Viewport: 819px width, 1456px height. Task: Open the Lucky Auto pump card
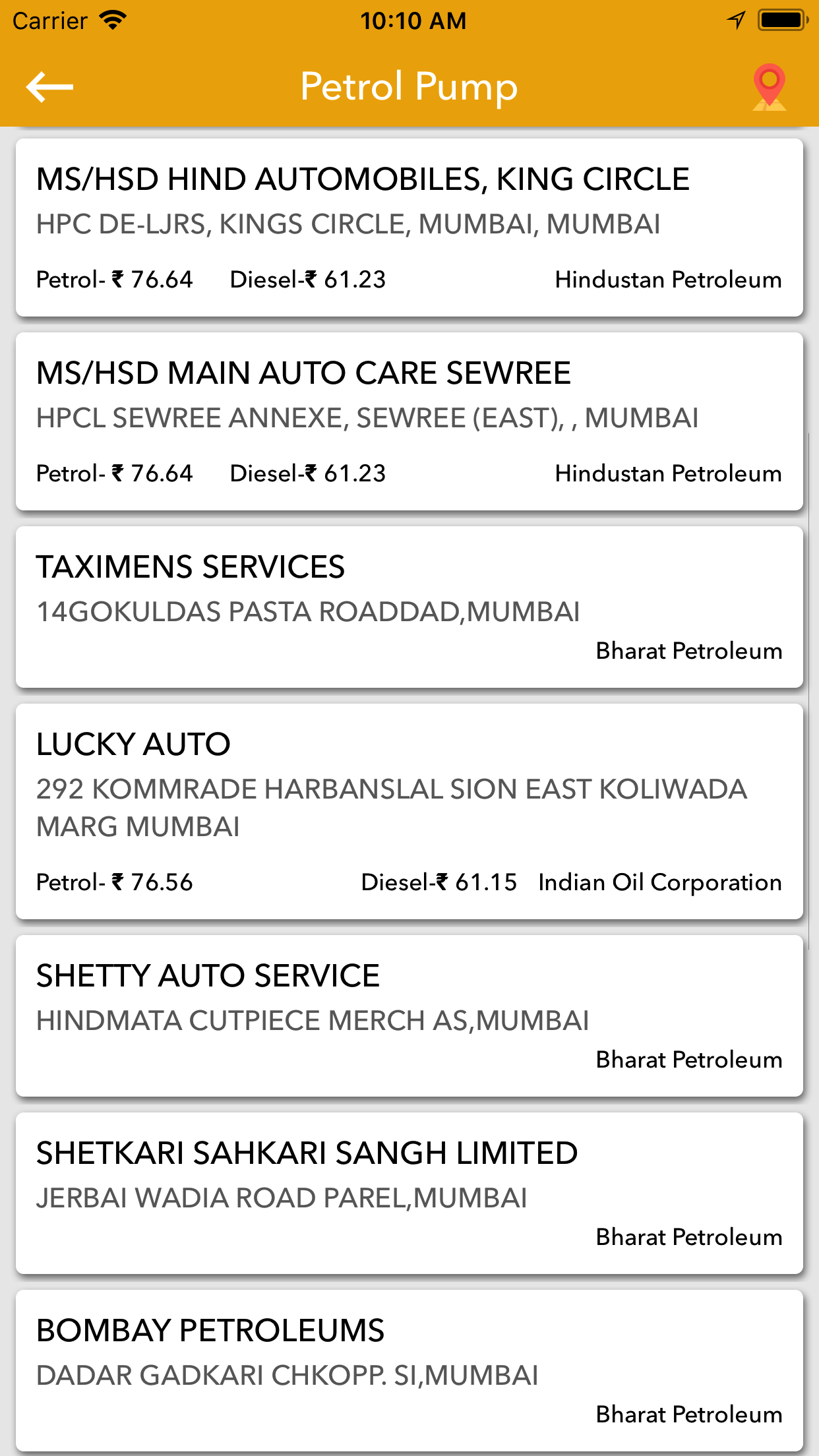click(x=409, y=811)
